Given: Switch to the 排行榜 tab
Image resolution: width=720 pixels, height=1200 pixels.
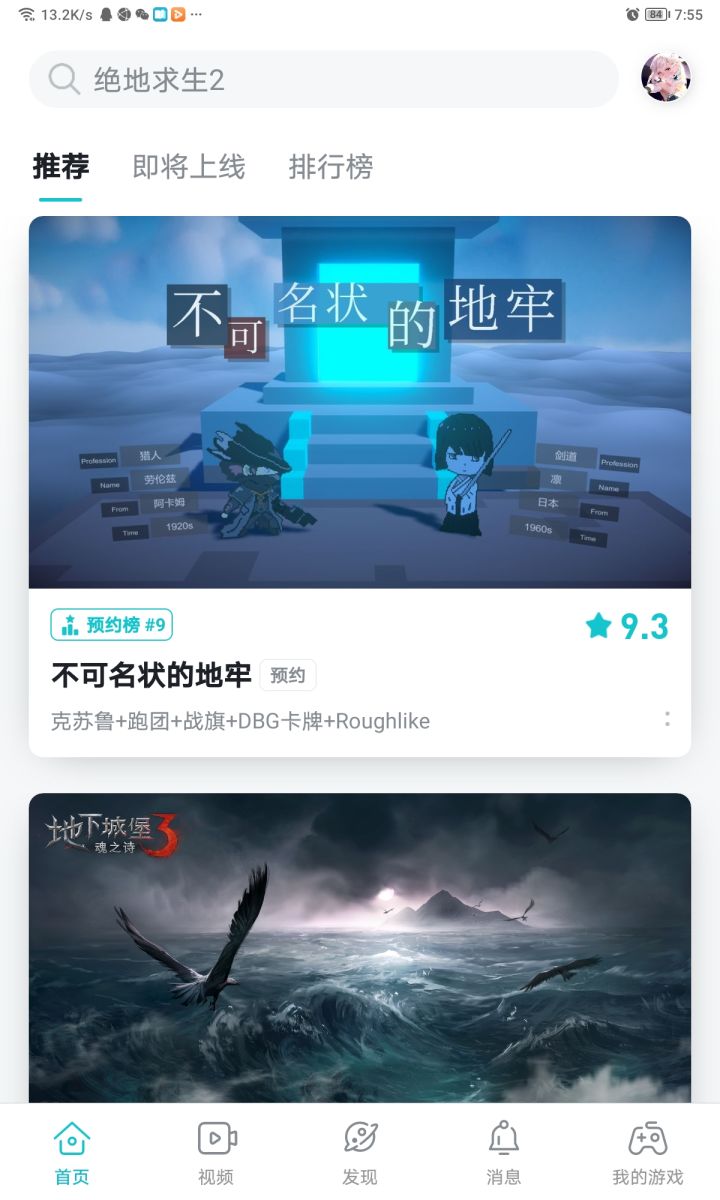Looking at the screenshot, I should tap(331, 167).
